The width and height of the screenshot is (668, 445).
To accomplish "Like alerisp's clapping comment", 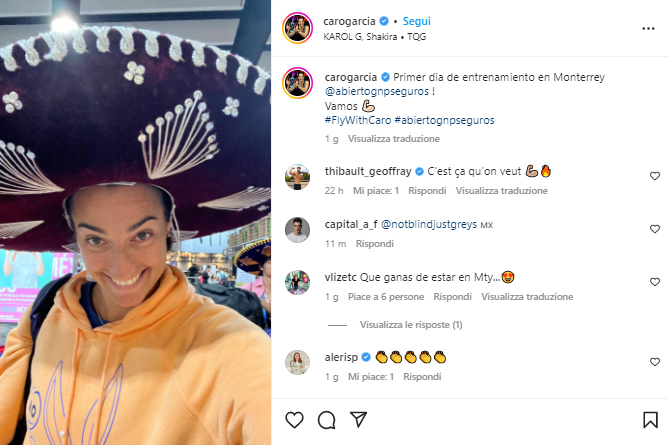I will click(x=654, y=362).
